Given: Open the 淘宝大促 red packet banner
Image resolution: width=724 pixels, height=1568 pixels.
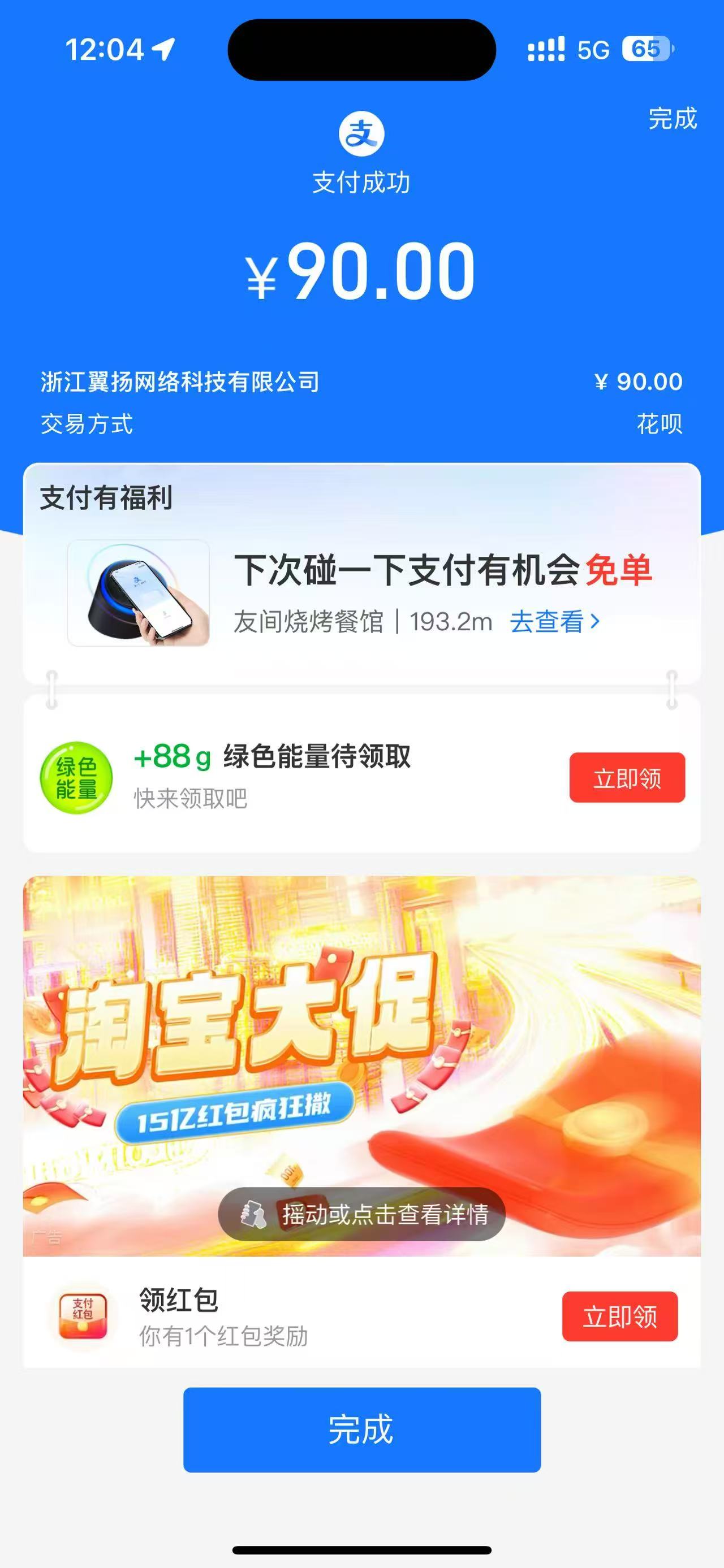Looking at the screenshot, I should (x=361, y=1035).
